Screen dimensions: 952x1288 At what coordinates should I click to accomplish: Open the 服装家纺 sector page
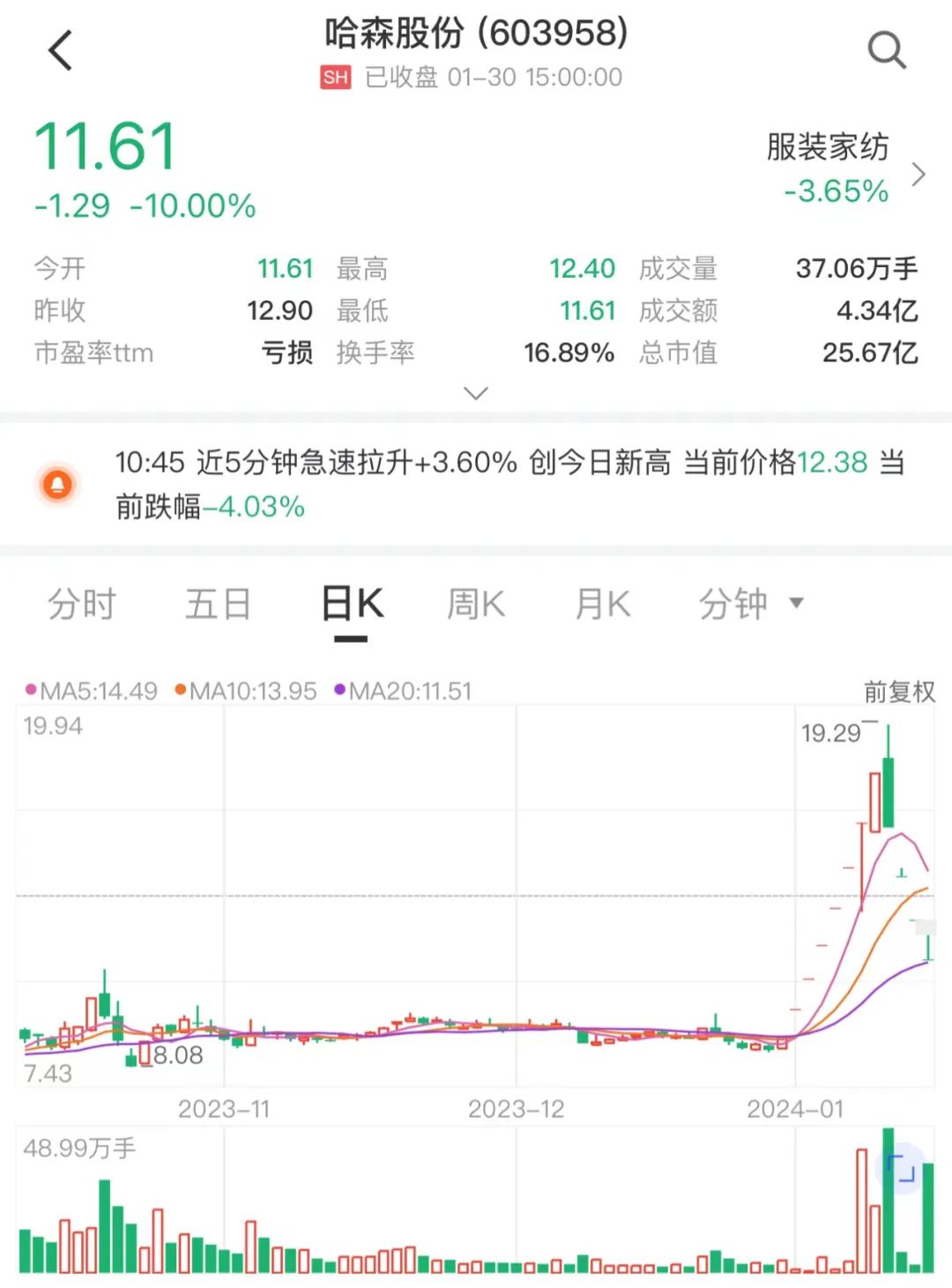[x=844, y=168]
